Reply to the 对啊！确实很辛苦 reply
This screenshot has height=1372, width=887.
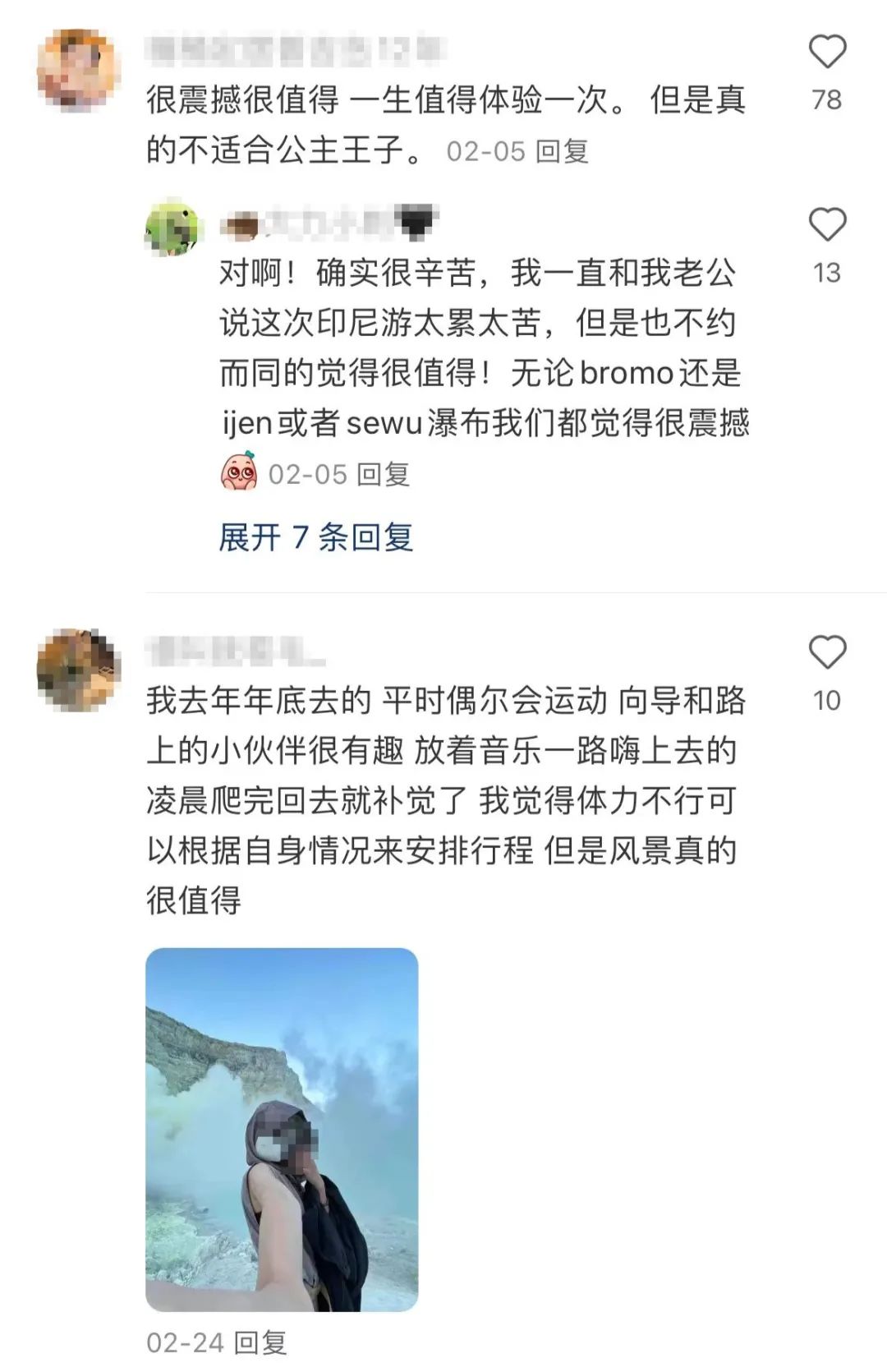pyautogui.click(x=384, y=474)
